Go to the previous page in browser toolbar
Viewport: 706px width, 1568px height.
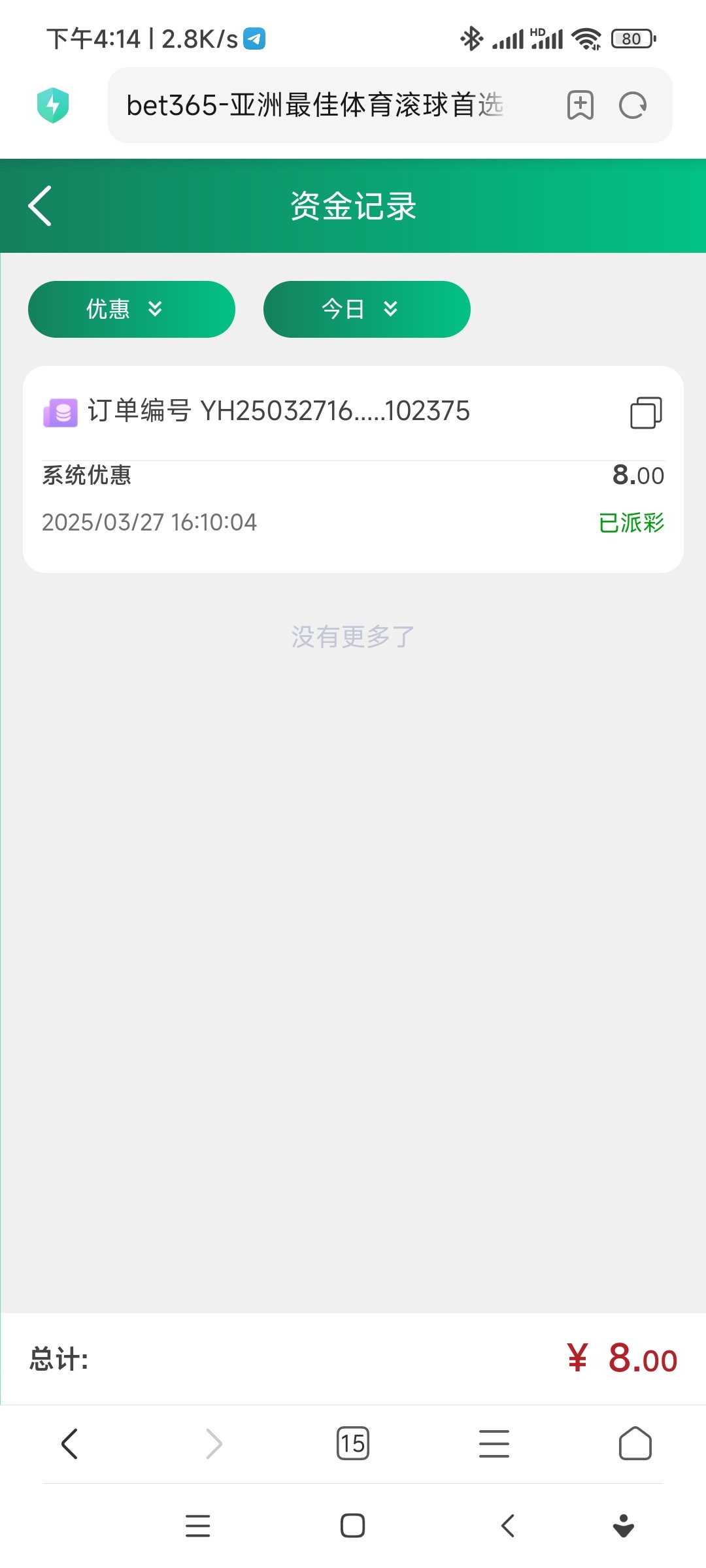(70, 1444)
